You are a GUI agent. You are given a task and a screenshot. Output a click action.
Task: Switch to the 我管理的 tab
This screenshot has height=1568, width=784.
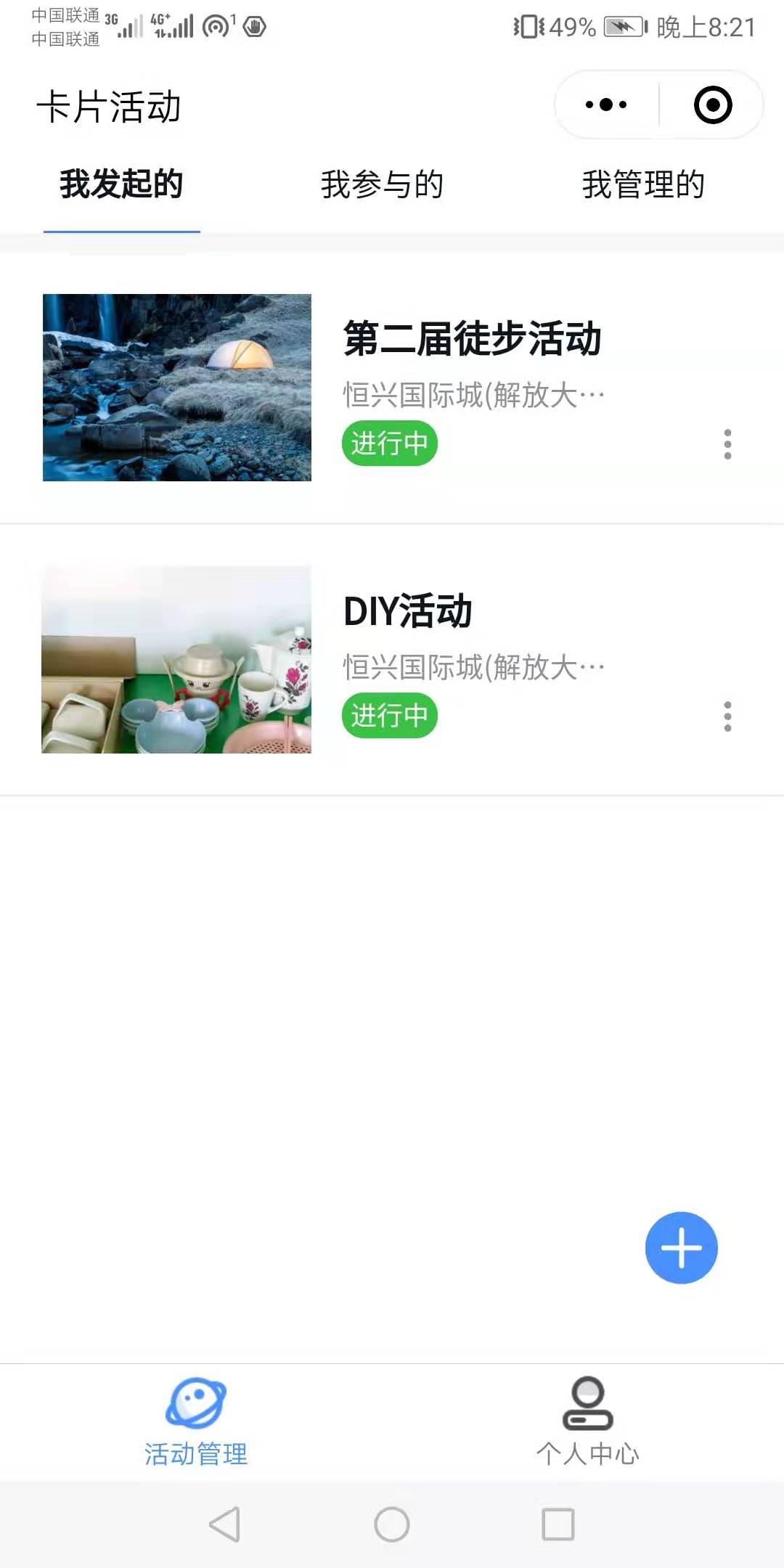643,184
